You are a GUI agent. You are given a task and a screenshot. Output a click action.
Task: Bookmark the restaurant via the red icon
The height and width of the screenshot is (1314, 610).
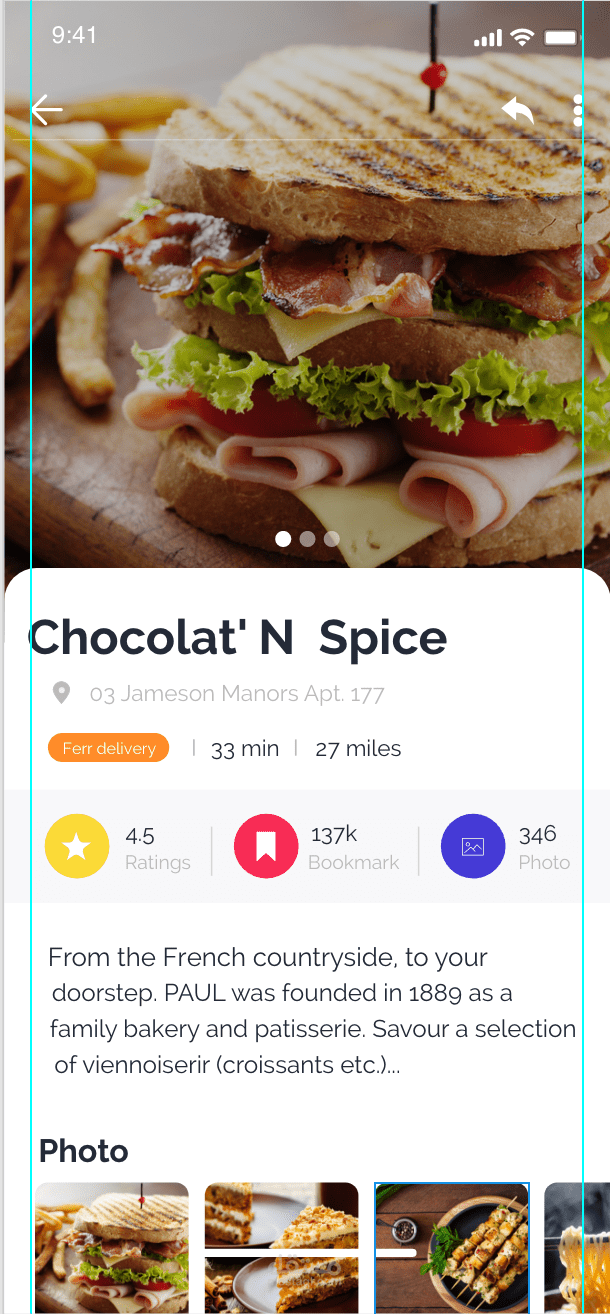pos(266,846)
